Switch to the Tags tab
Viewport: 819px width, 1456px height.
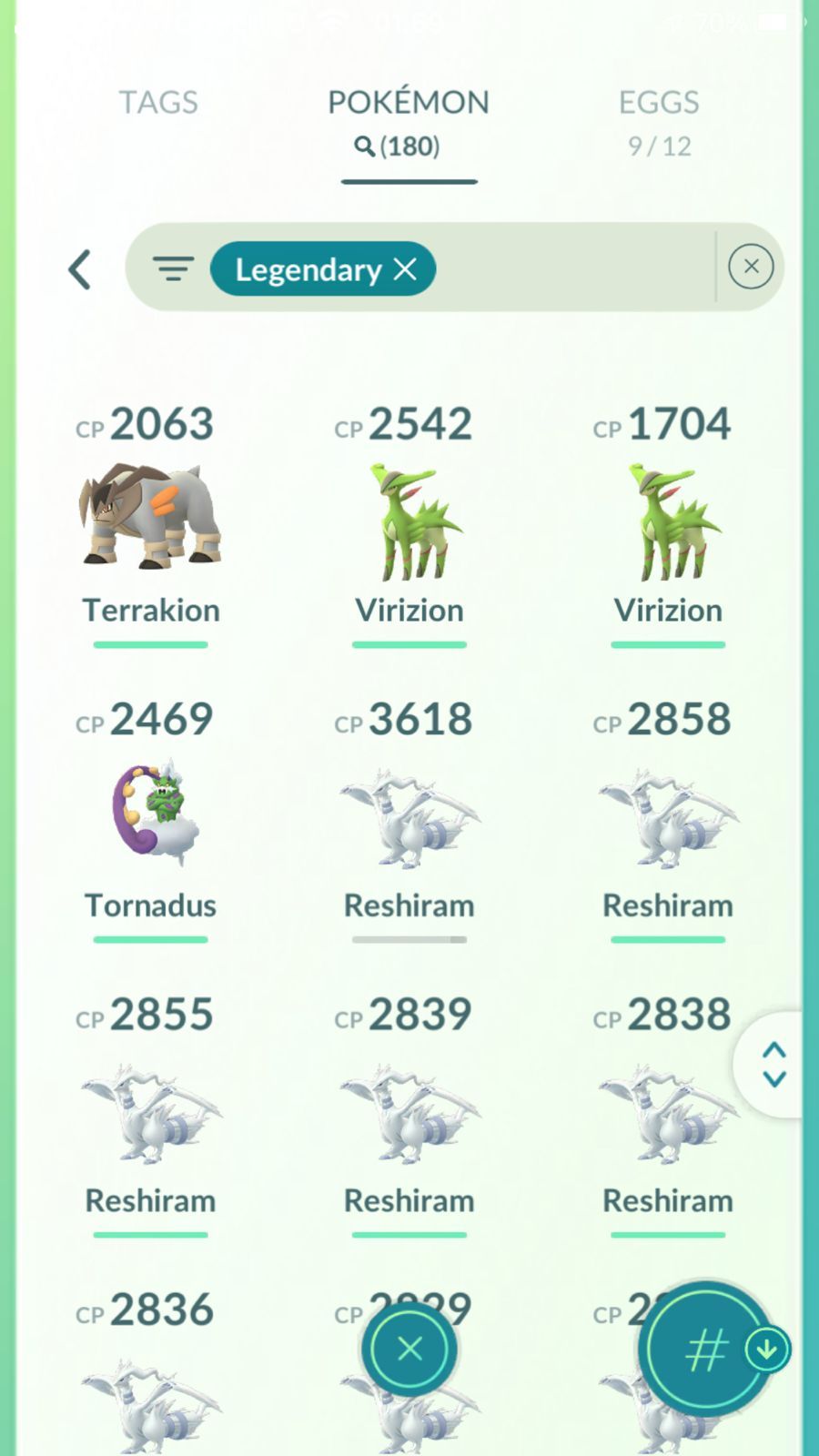(x=158, y=102)
